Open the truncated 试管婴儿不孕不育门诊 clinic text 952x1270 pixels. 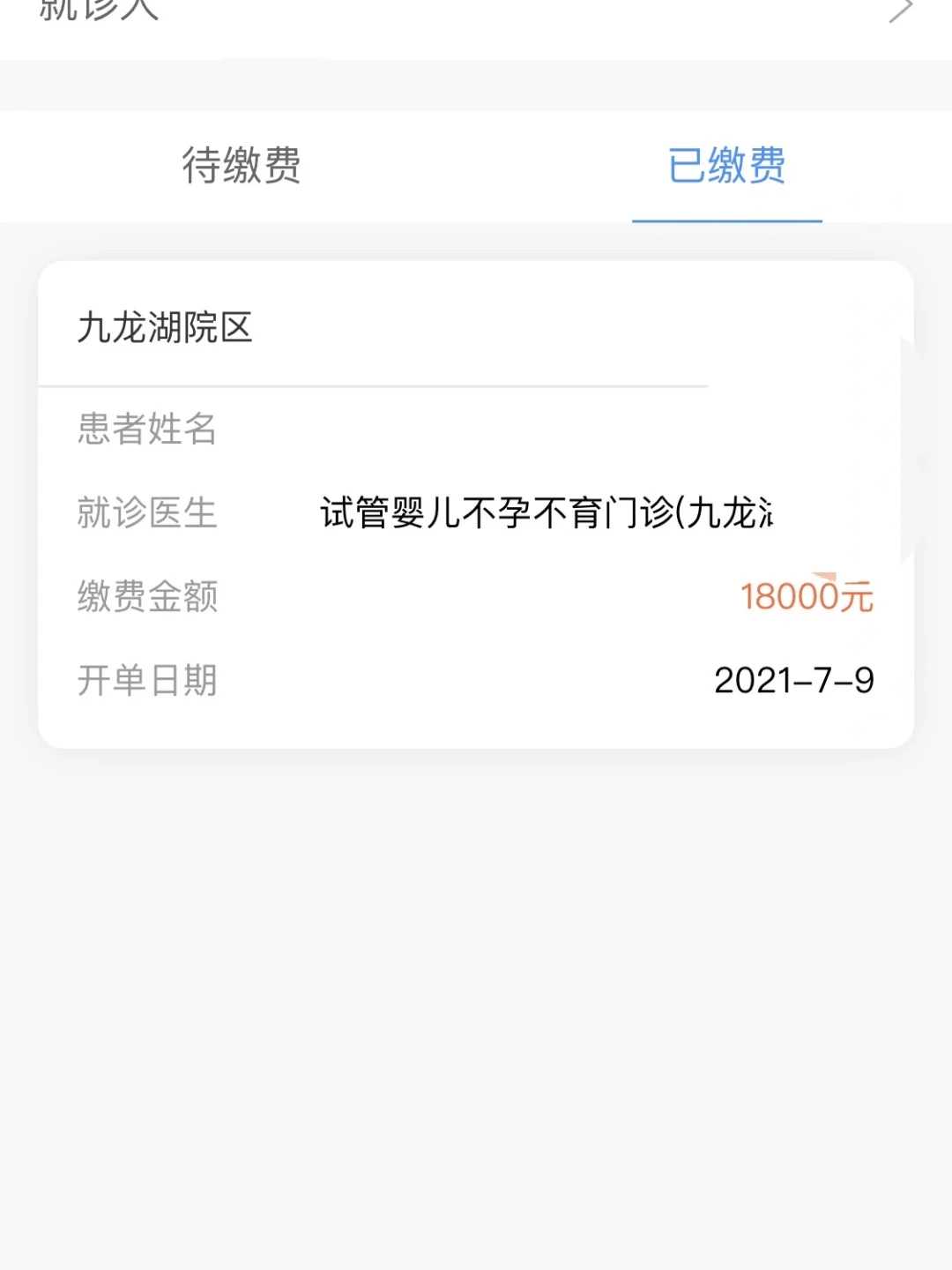551,513
